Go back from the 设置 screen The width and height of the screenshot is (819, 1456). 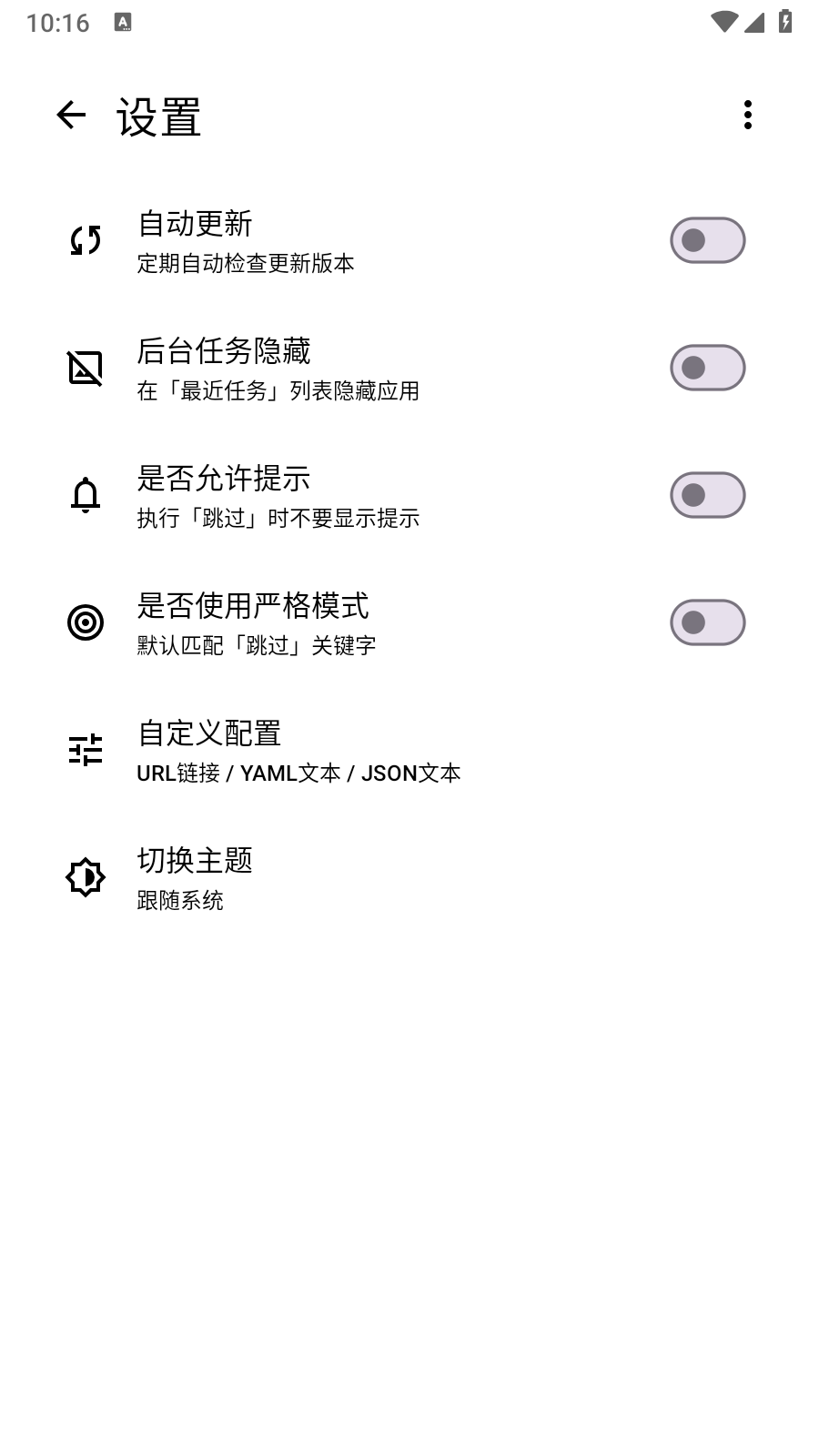(71, 115)
